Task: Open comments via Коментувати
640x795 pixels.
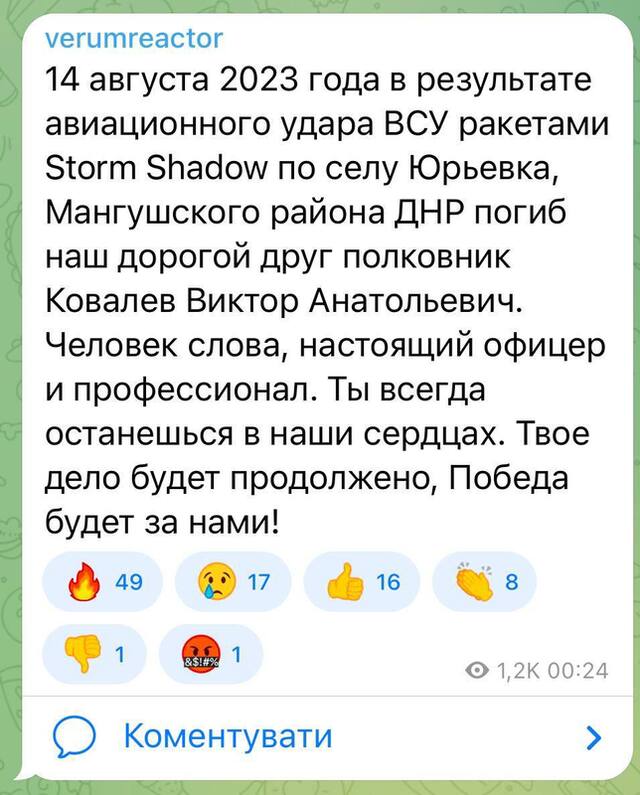Action: [x=228, y=737]
